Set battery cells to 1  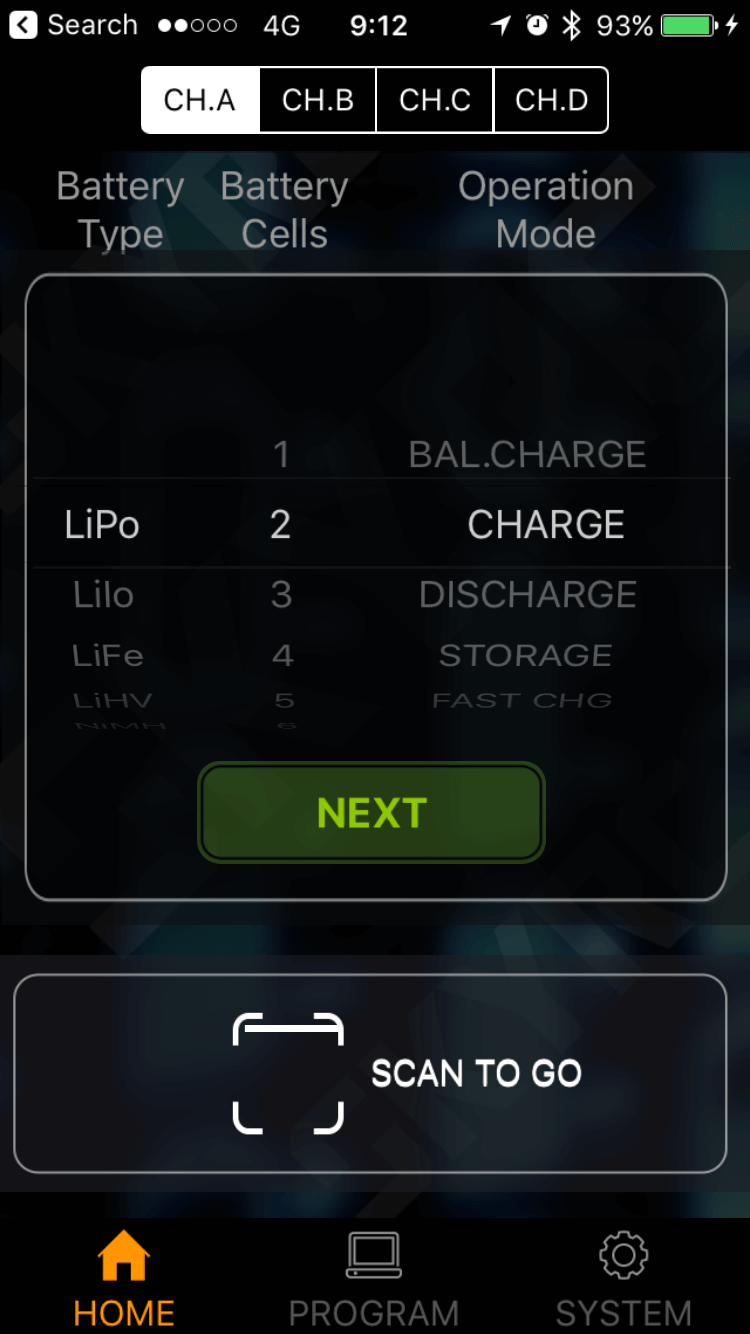281,455
